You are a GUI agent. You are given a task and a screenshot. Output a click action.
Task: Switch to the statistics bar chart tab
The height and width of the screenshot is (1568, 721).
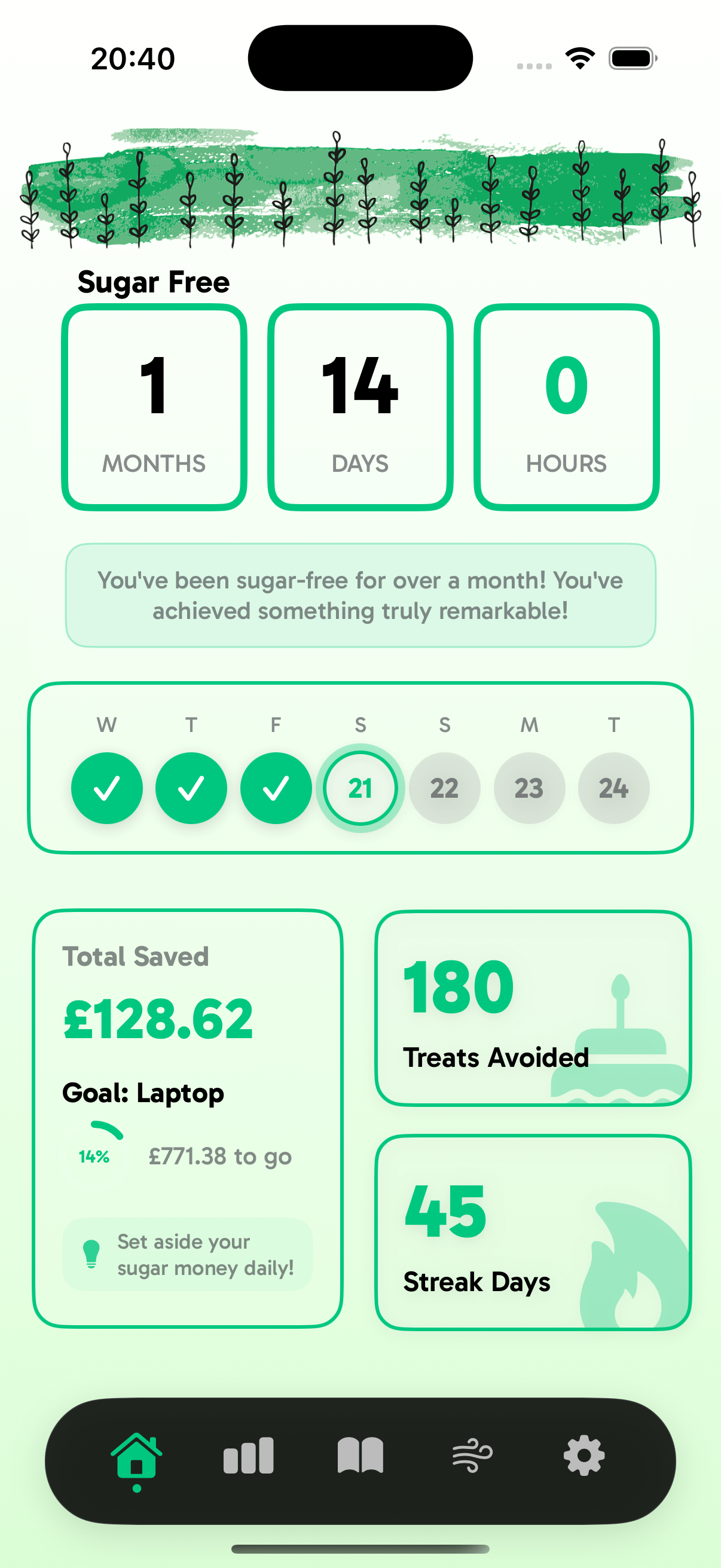248,1456
